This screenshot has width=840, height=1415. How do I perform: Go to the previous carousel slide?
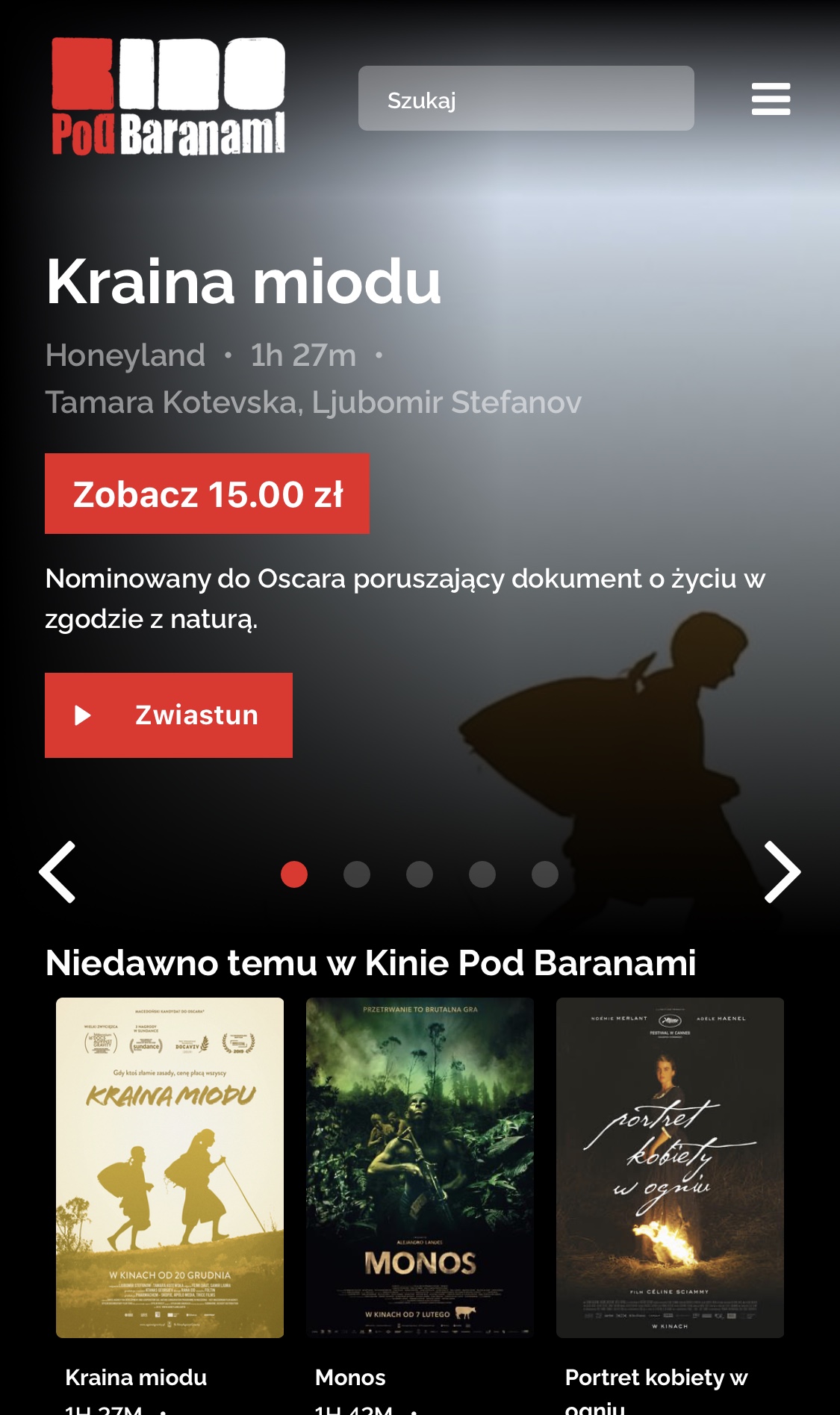point(57,872)
